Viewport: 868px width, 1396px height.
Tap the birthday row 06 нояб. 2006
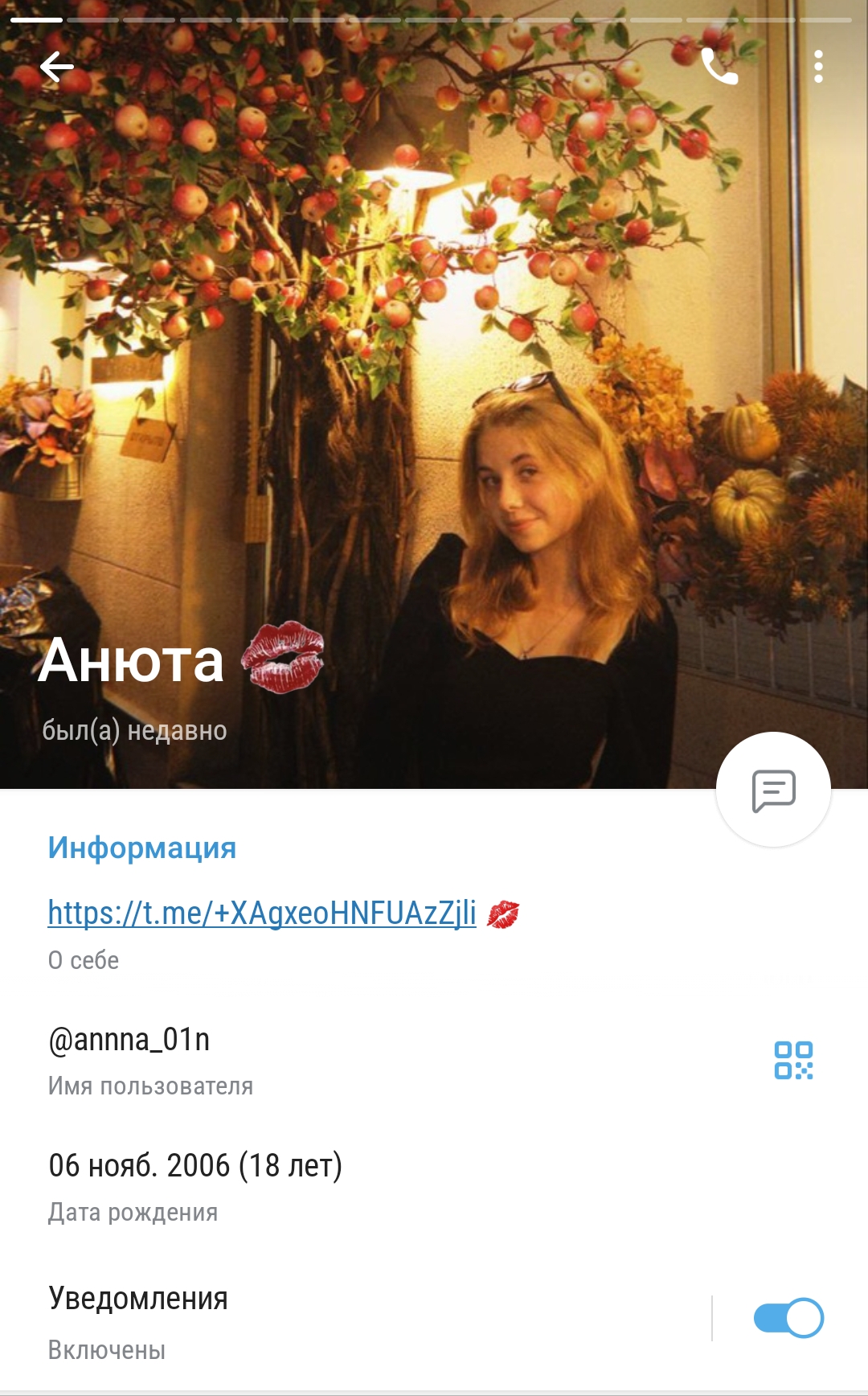[434, 1188]
